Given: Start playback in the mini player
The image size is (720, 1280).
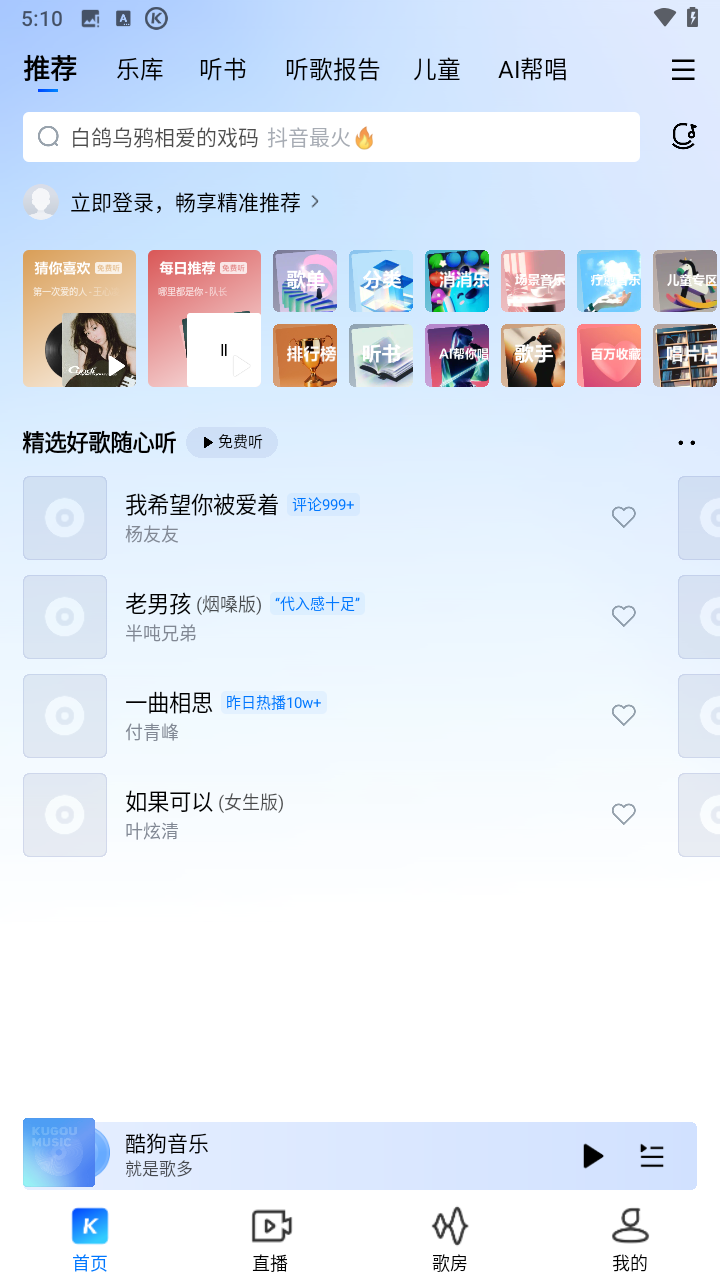Looking at the screenshot, I should pyautogui.click(x=593, y=1156).
